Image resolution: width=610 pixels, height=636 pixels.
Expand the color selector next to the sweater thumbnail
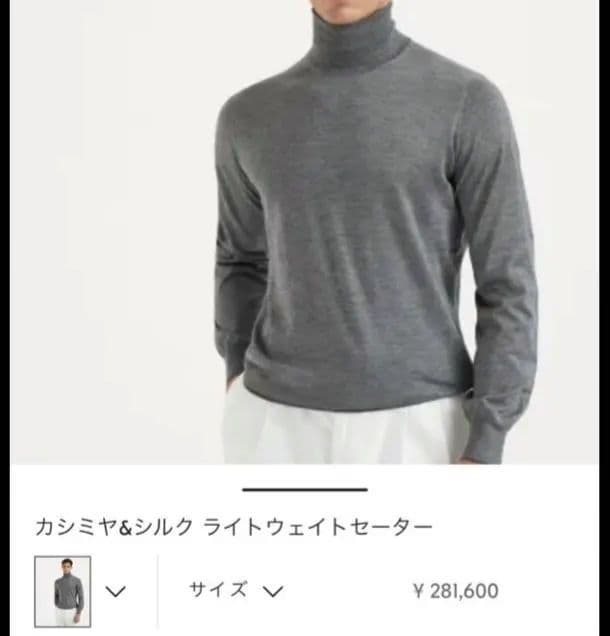[x=115, y=591]
